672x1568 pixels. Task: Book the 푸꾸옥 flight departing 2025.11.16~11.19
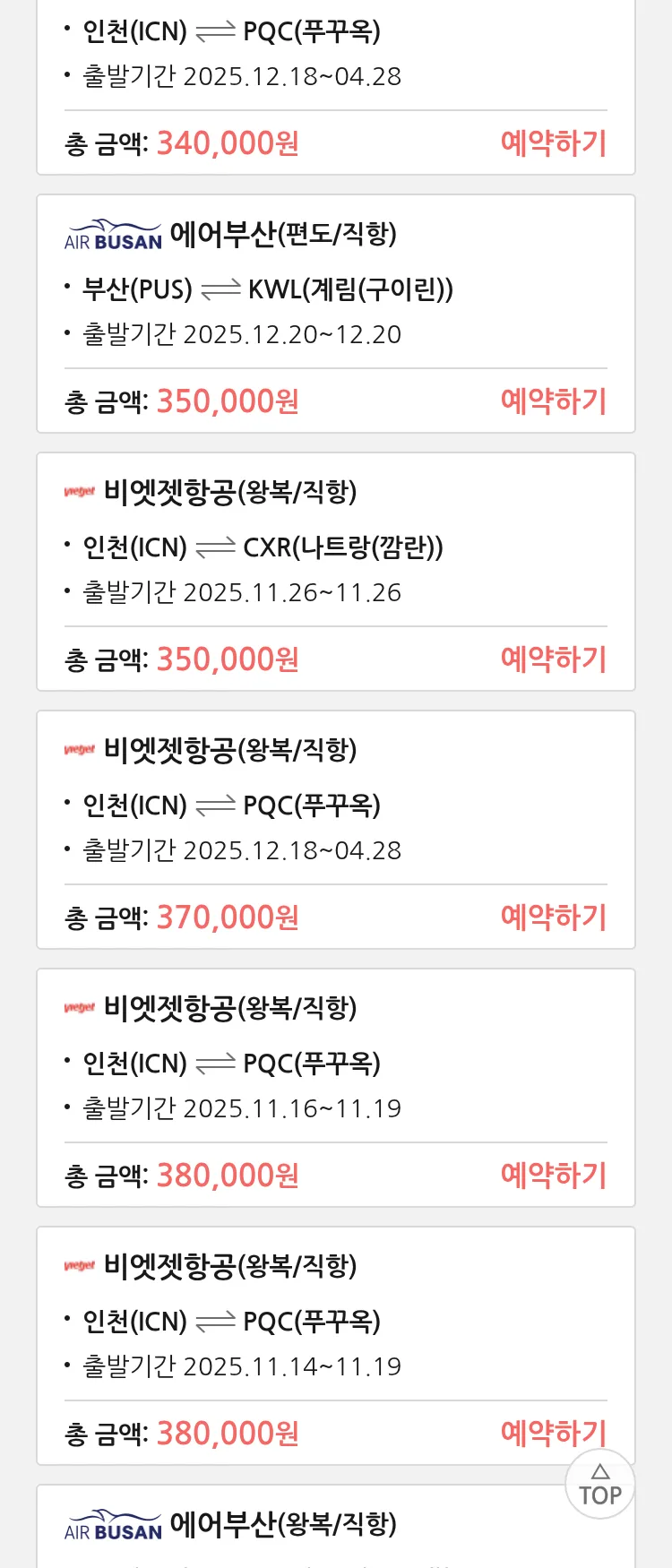tap(553, 1176)
